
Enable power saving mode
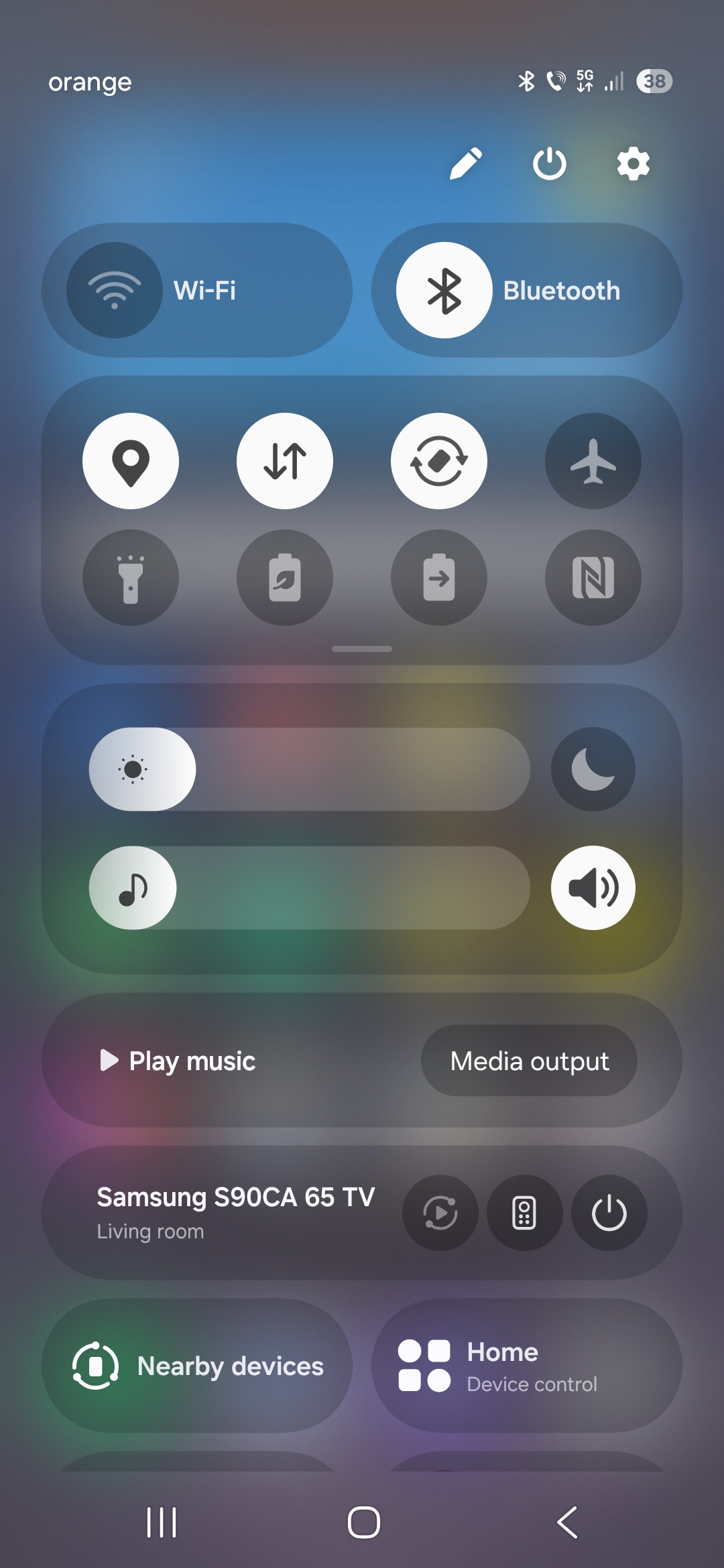point(285,578)
